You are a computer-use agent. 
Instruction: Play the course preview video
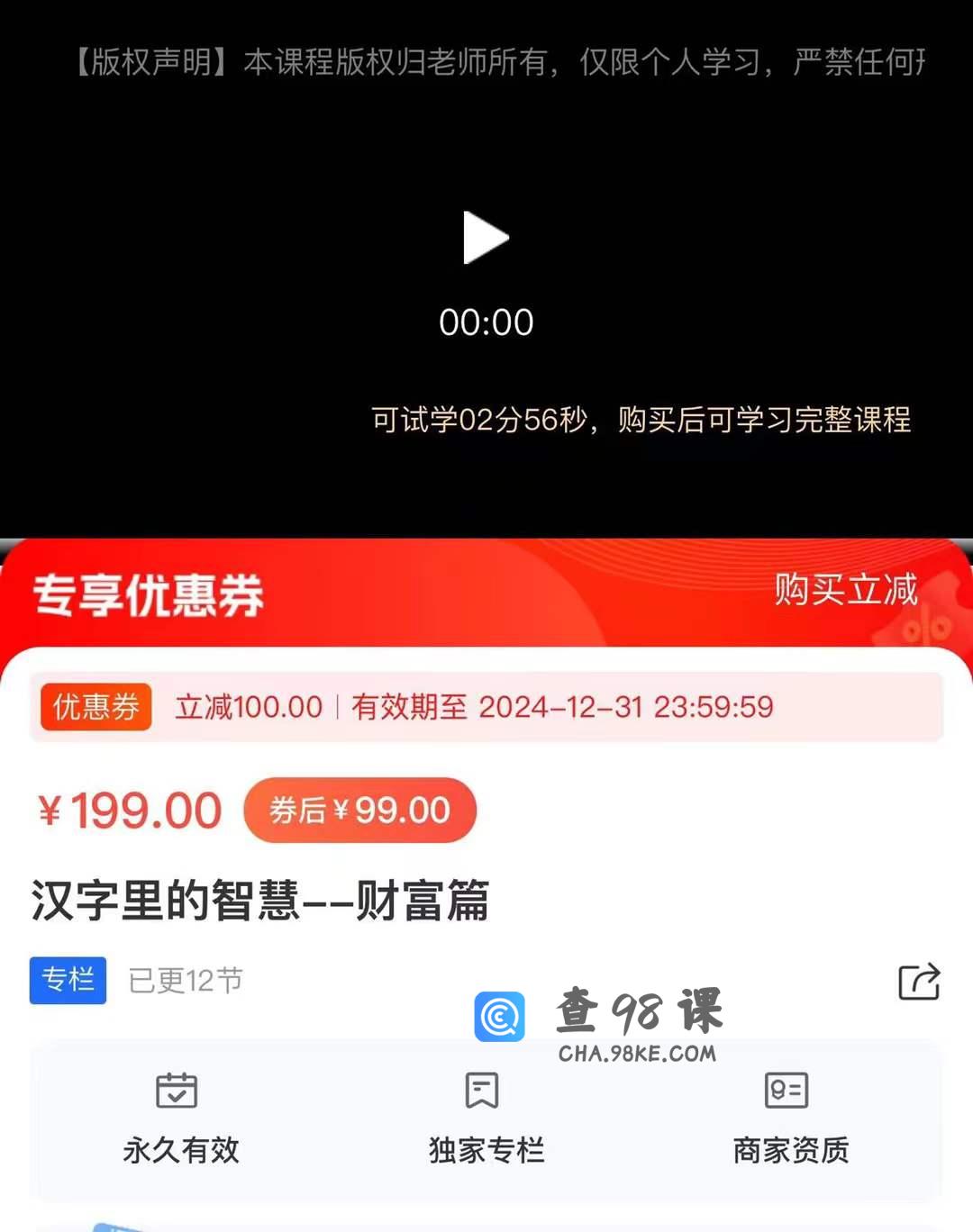(486, 239)
